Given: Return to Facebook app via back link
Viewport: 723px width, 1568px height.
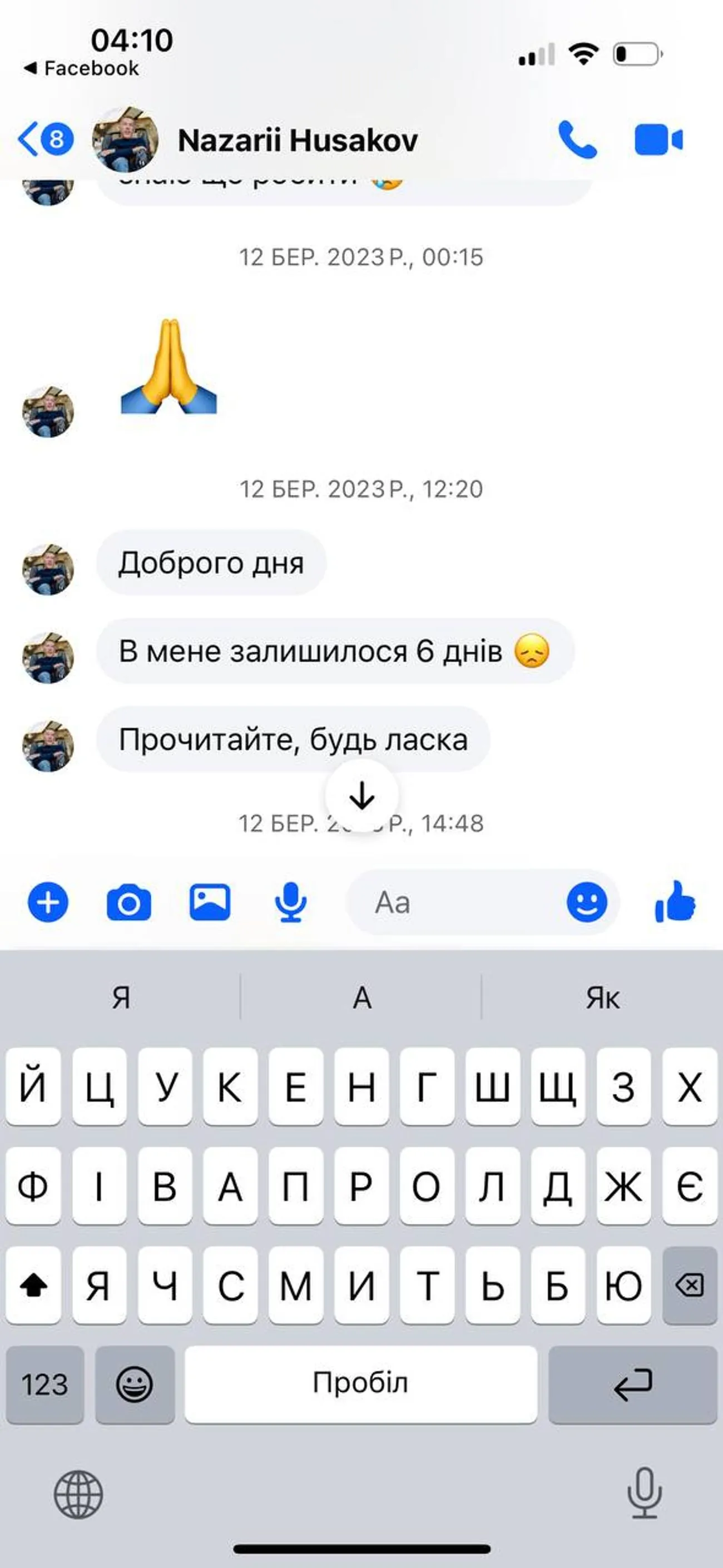Looking at the screenshot, I should point(81,68).
